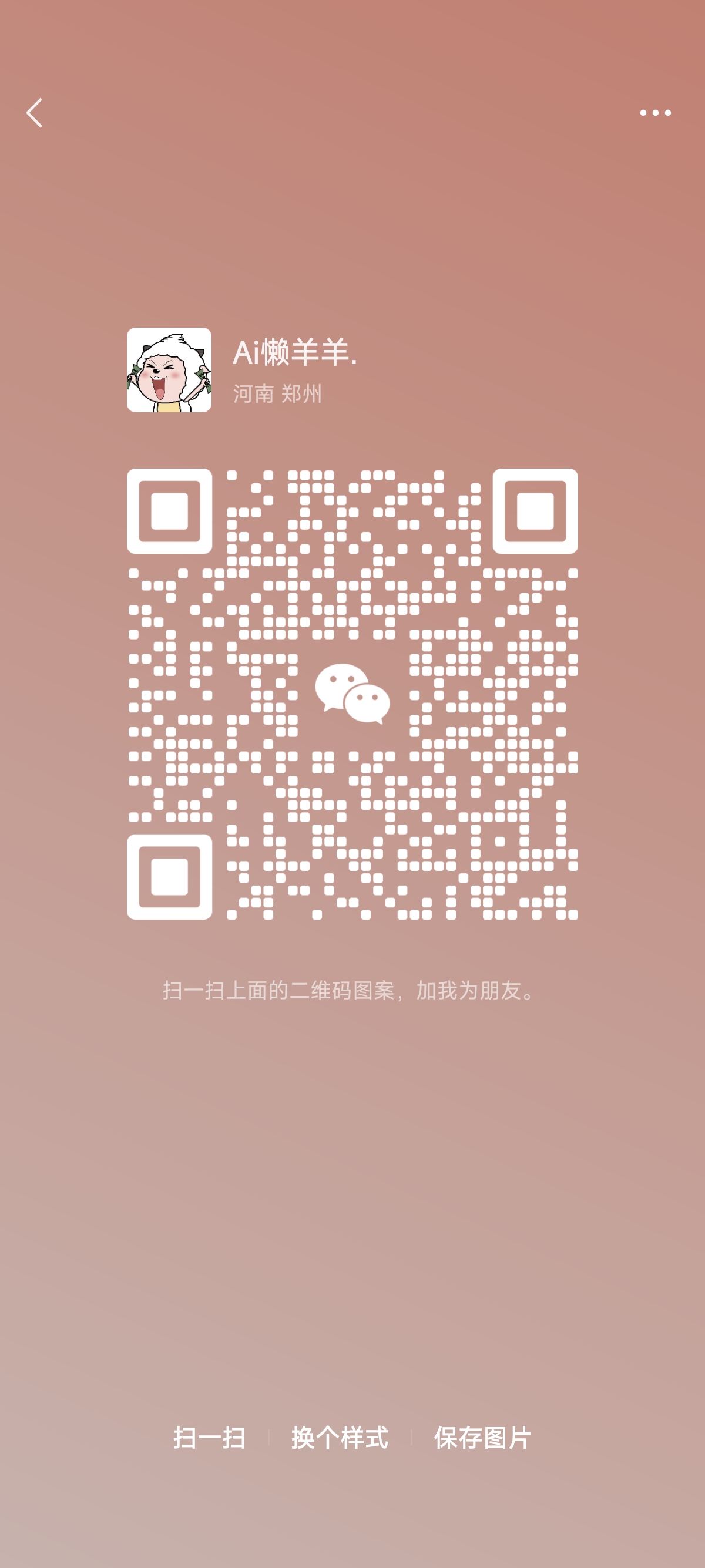Open the three-dot overflow menu
Screen dimensions: 705x1568
(x=655, y=113)
